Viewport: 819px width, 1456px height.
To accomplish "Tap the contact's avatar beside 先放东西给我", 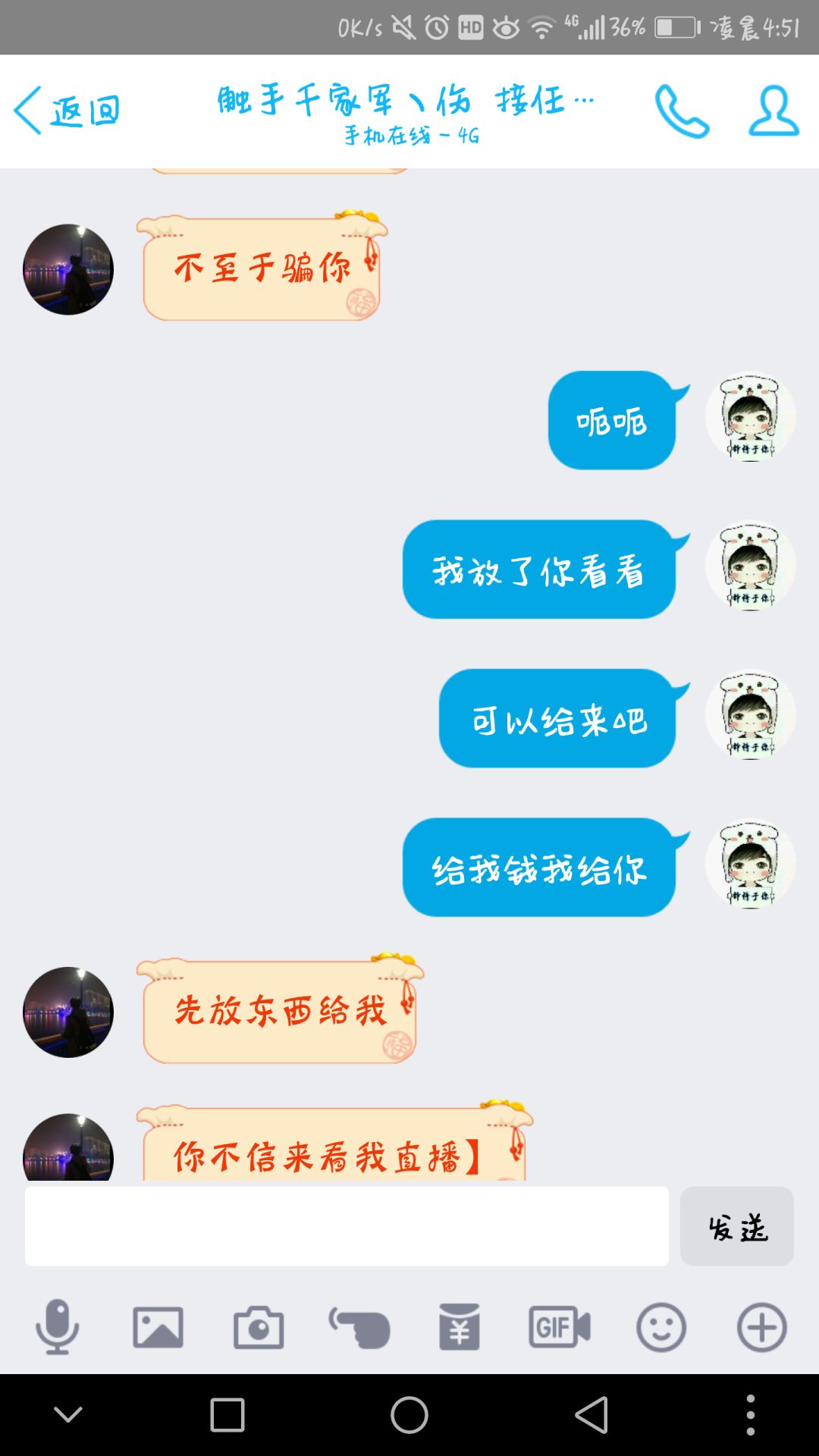I will point(67,1011).
